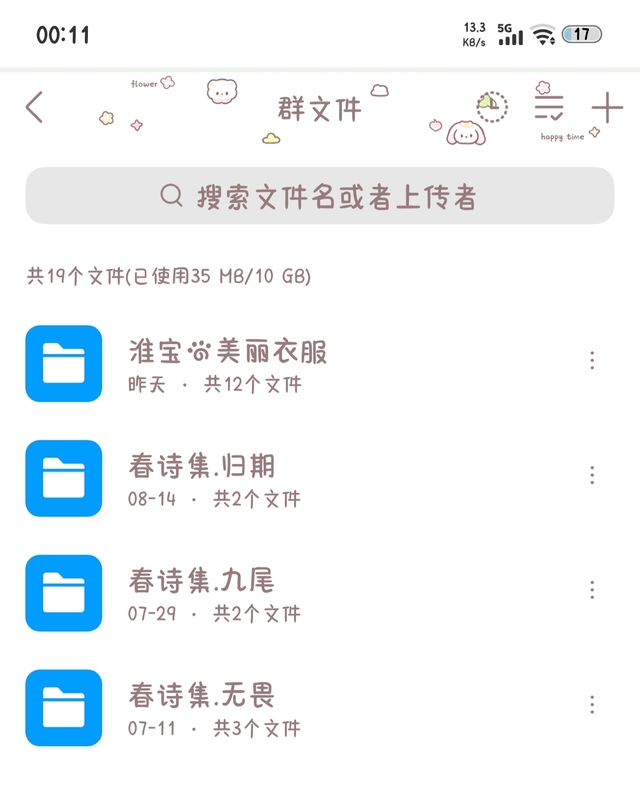This screenshot has height=788, width=640.
Task: Go back from the group files page
Action: click(35, 107)
